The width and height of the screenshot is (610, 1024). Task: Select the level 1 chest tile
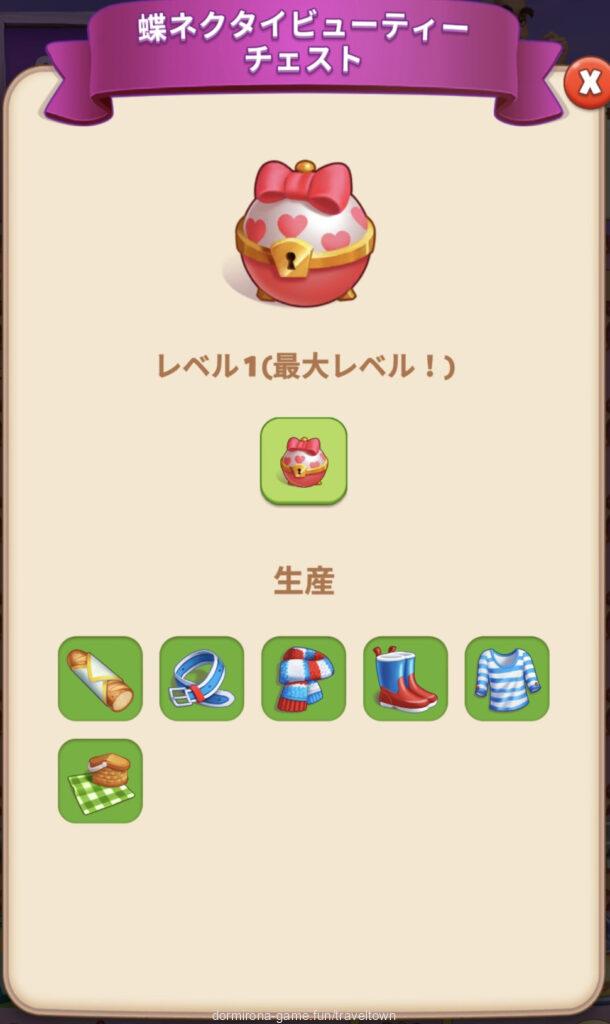[304, 461]
